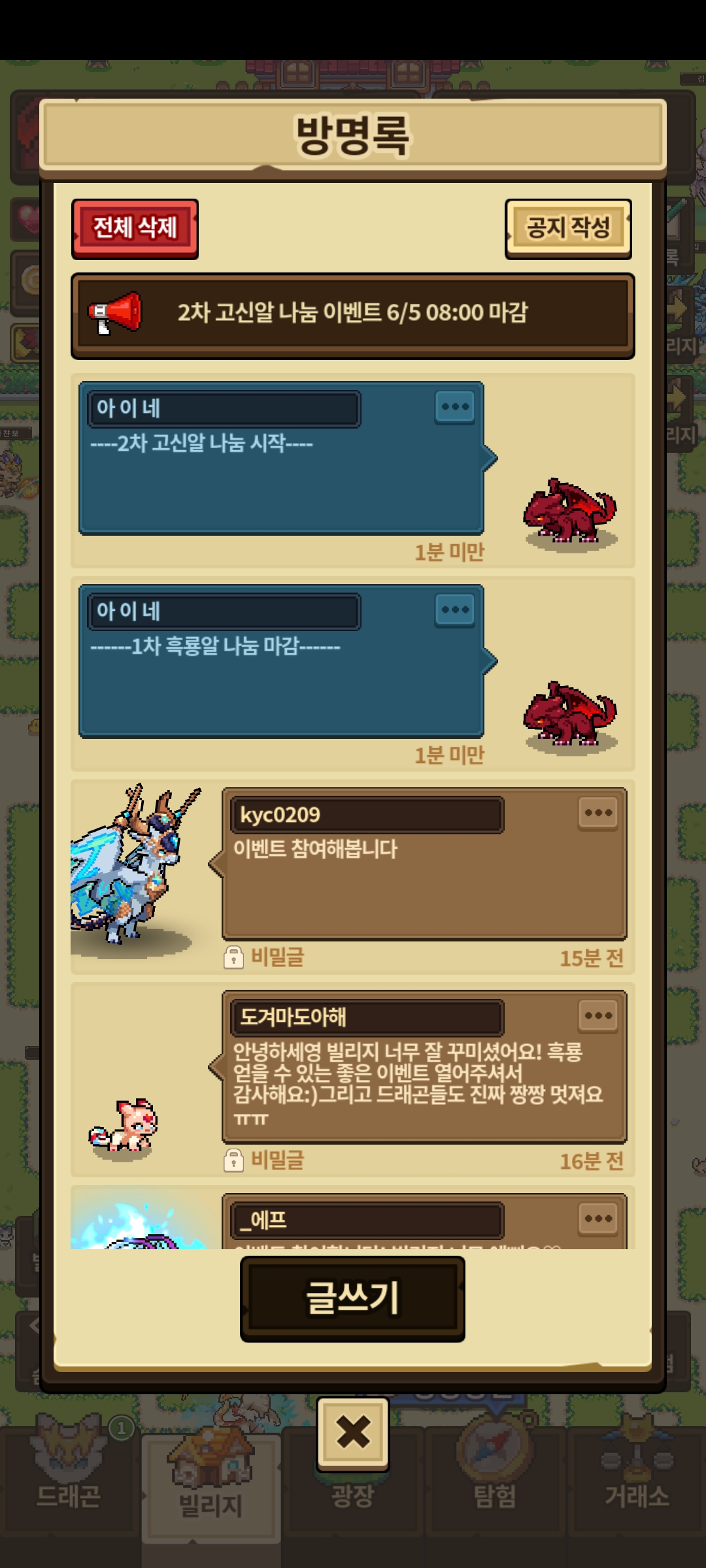Open the options menu on 1차 흑룡알 나눔 마감 message
The image size is (706, 1568).
coord(455,610)
